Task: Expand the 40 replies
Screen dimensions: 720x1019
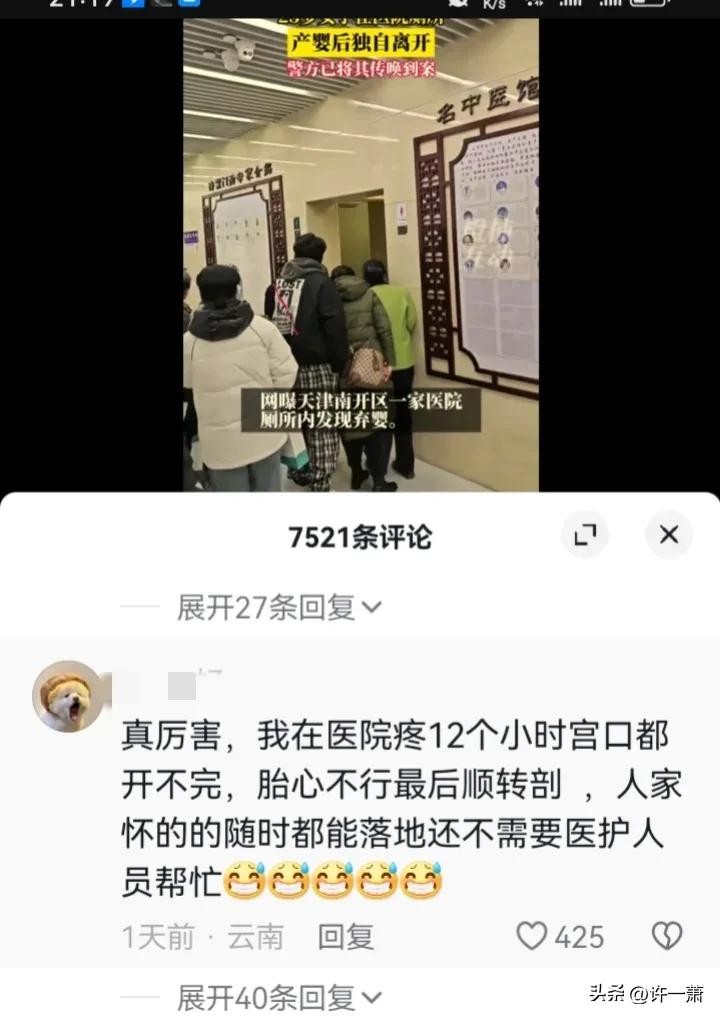Action: click(x=279, y=997)
